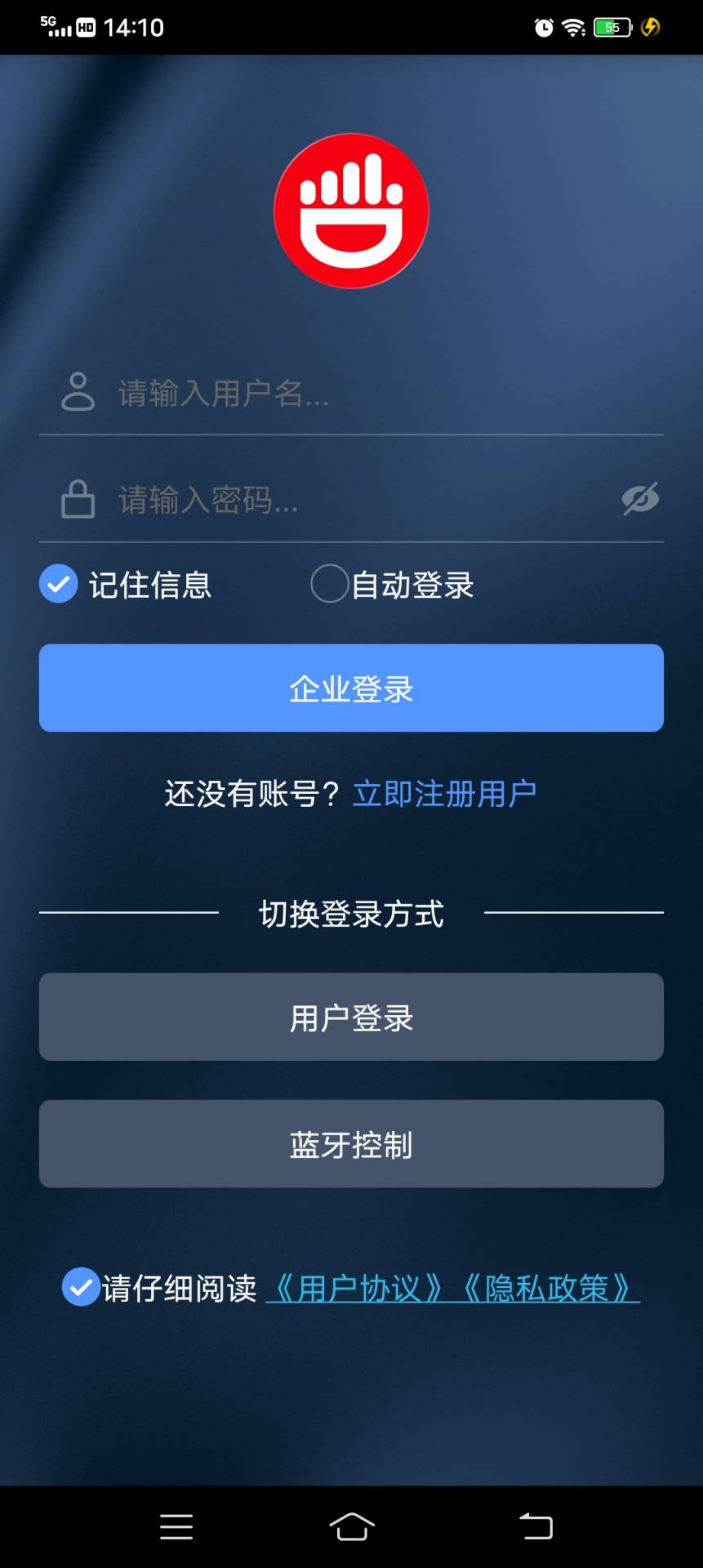Viewport: 703px width, 1568px height.
Task: Uncheck the agreement confirmation checkbox
Action: click(x=81, y=1287)
